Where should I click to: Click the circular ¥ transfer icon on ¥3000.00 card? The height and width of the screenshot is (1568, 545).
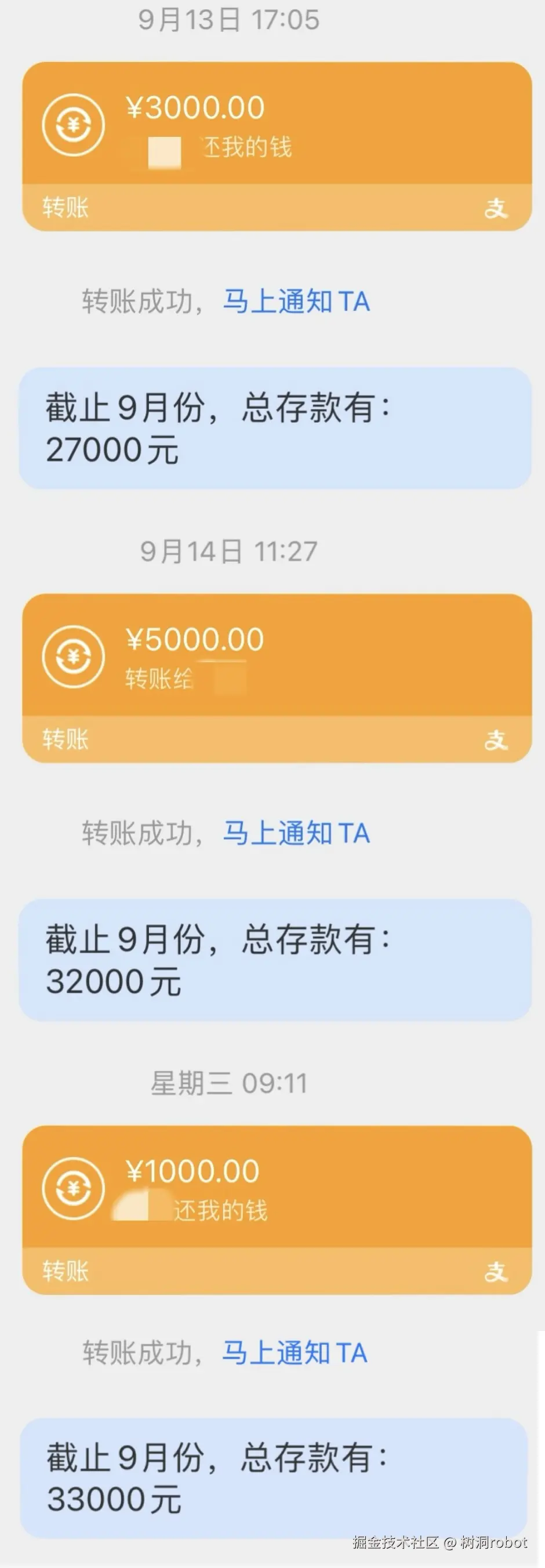[73, 124]
